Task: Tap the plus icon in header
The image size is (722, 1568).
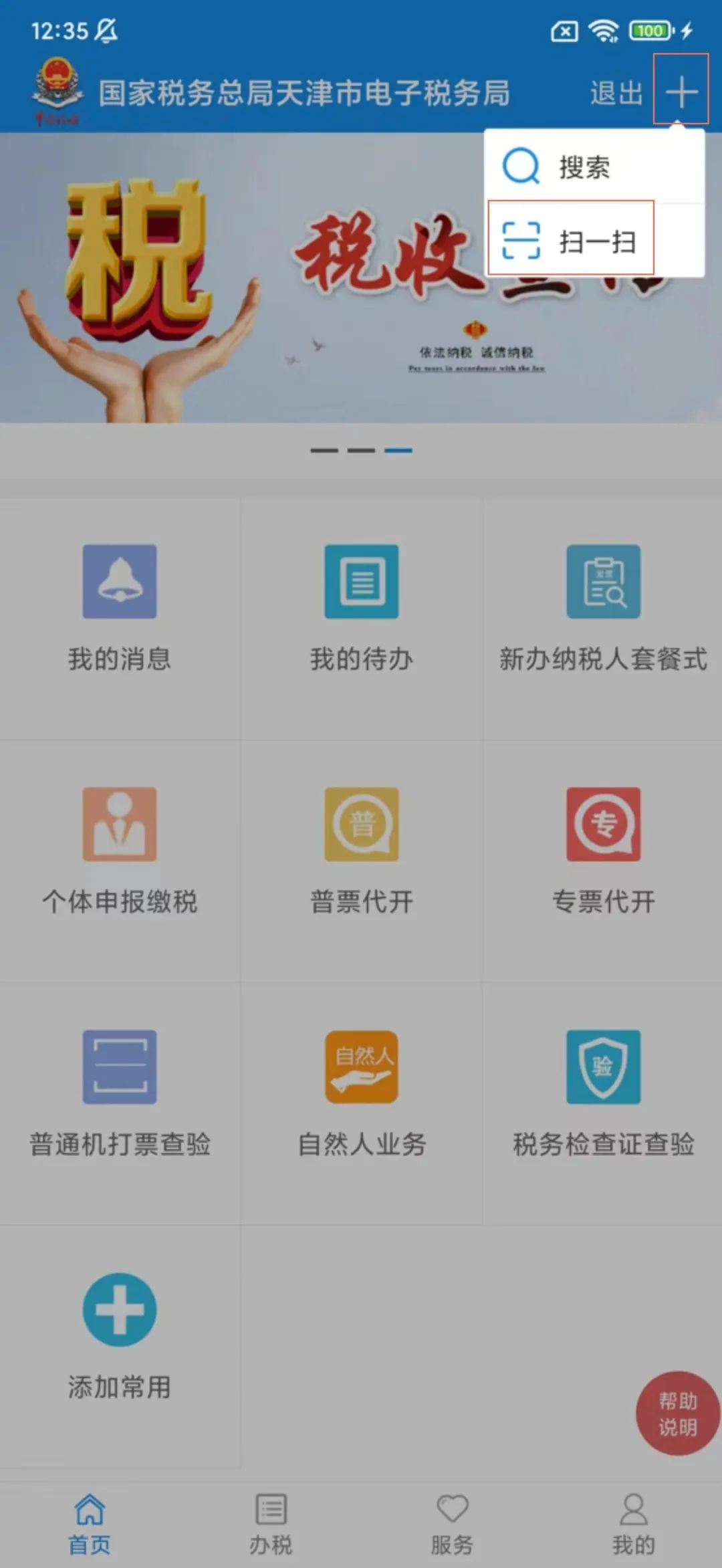Action: [x=681, y=92]
